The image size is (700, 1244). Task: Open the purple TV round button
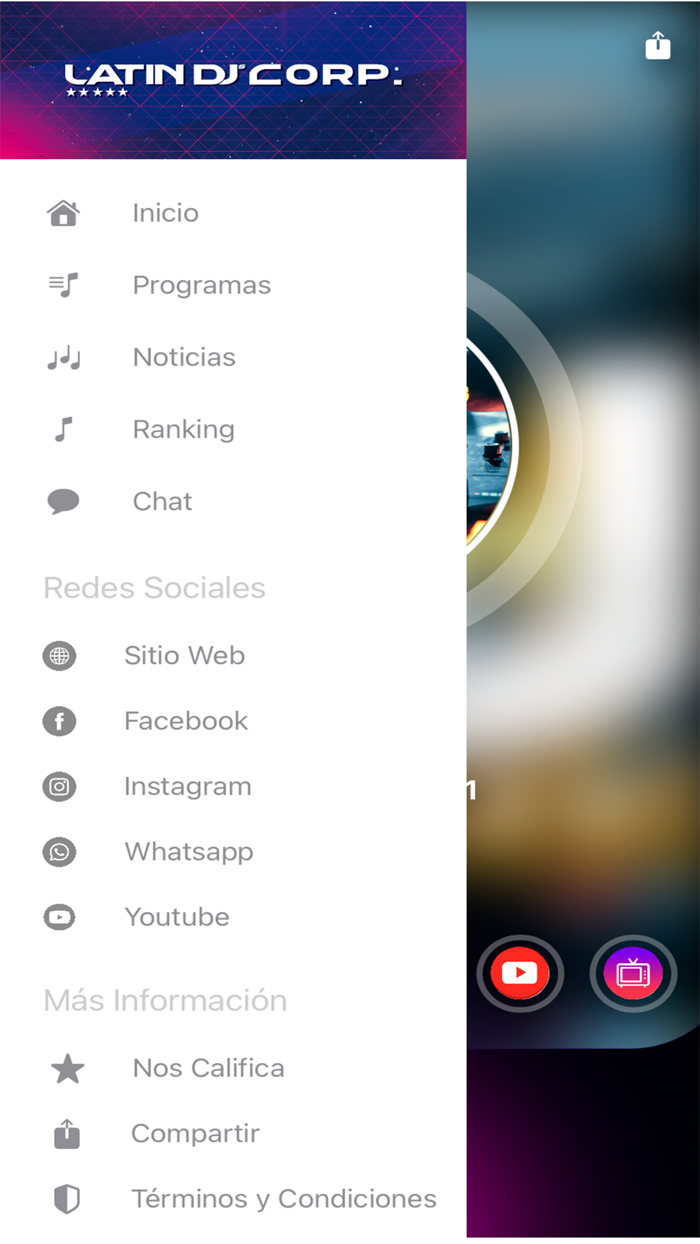point(633,973)
